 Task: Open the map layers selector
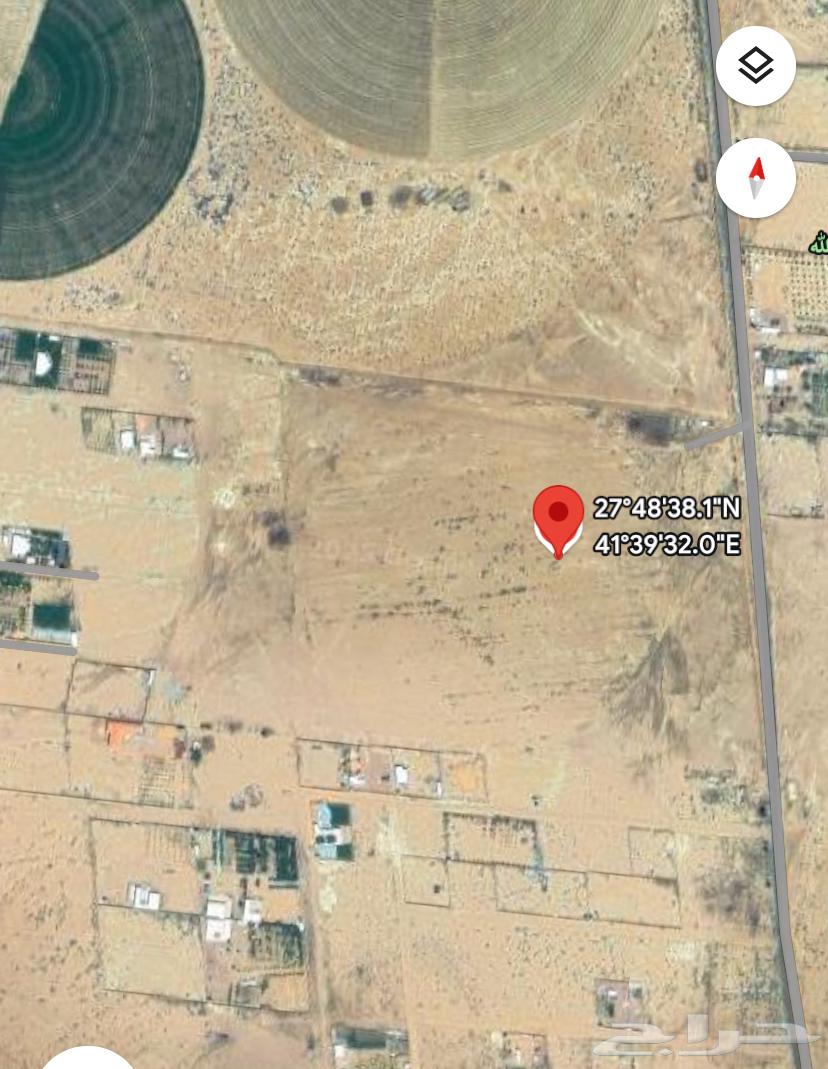[756, 66]
